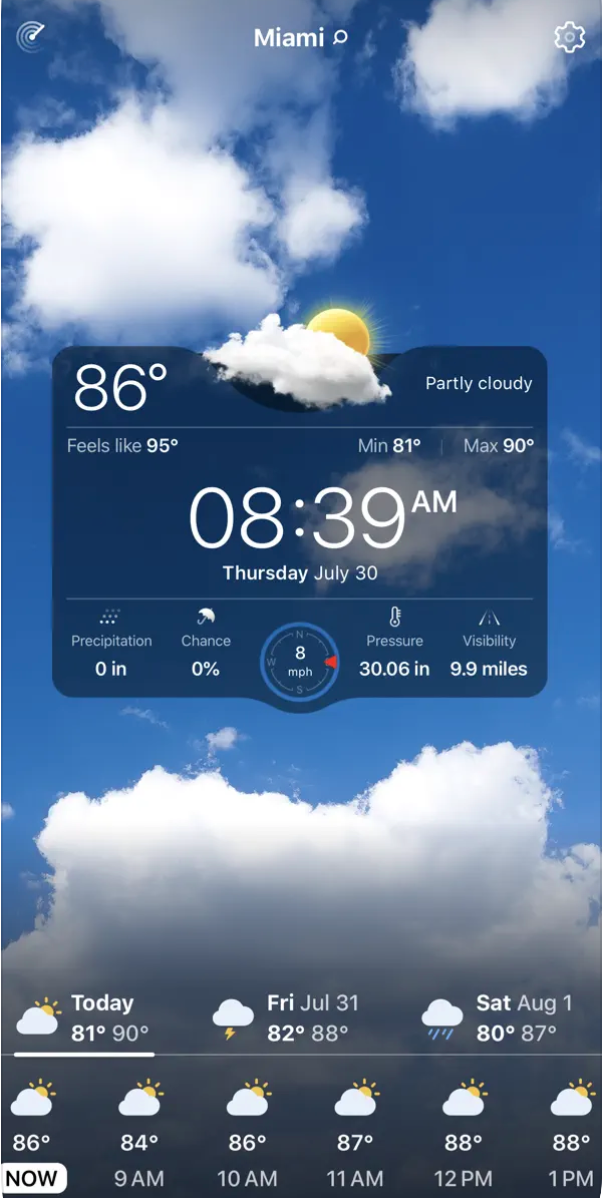Screen dimensions: 606x1198
Task: Open the weather radar icon
Action: 32,37
